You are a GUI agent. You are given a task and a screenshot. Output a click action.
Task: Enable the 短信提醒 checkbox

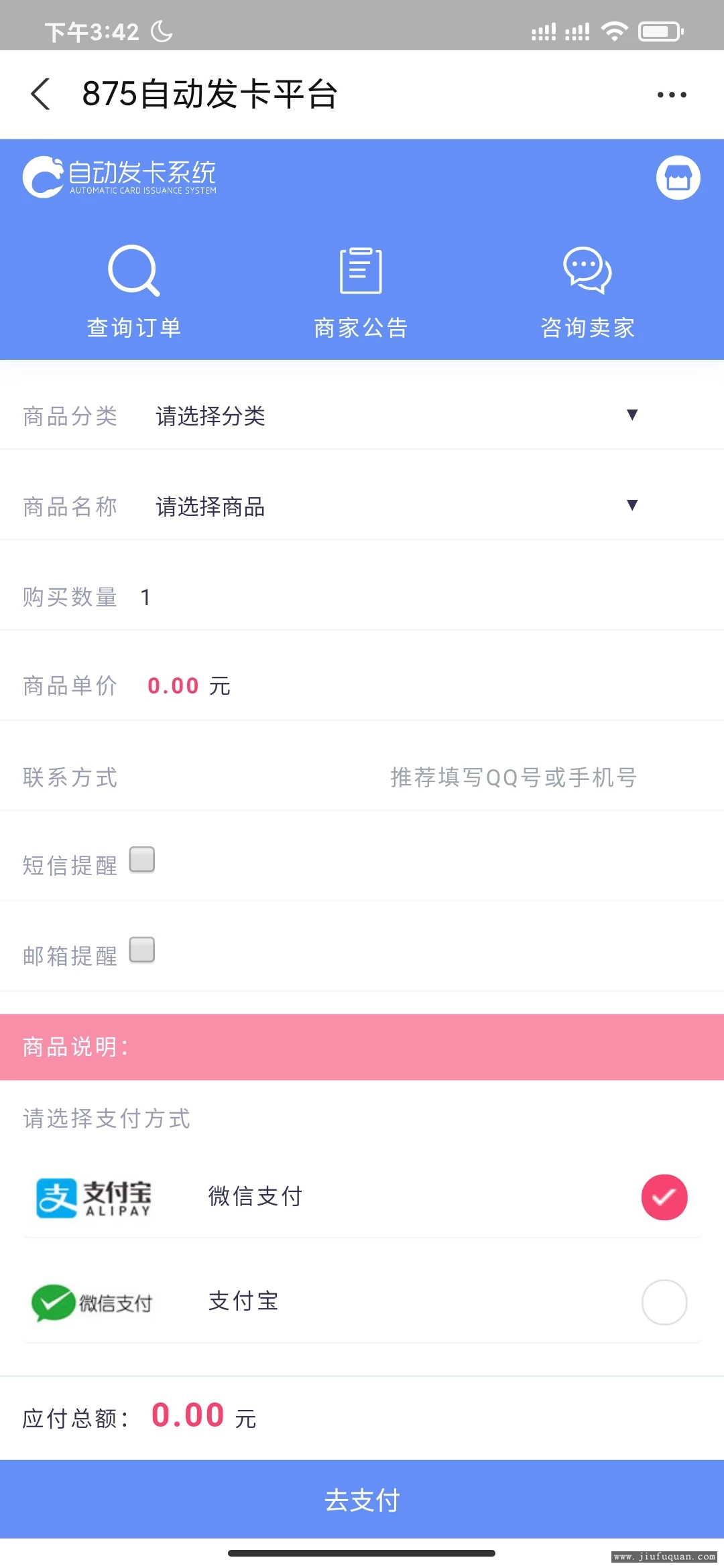[141, 859]
